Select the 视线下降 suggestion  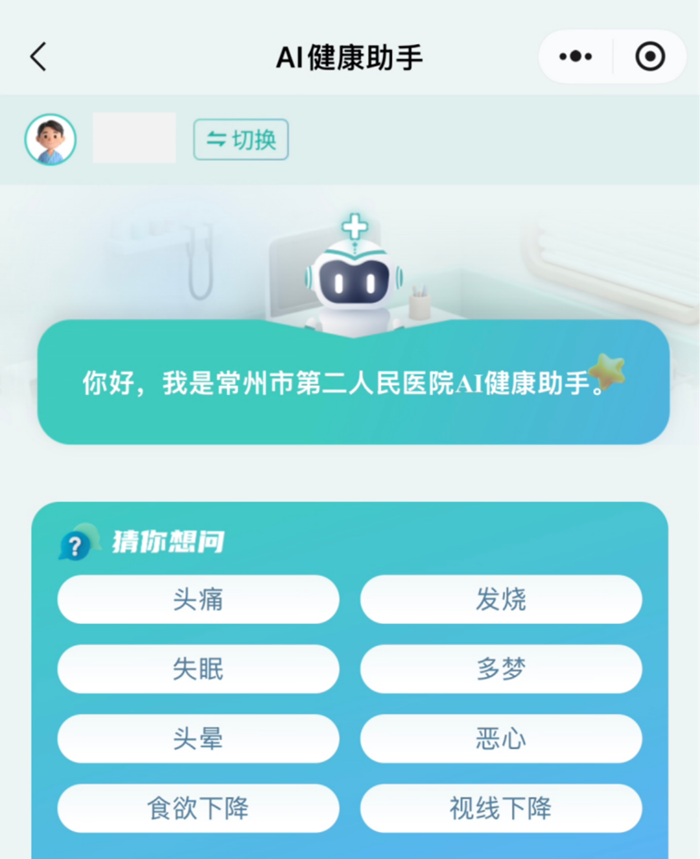[x=501, y=808]
